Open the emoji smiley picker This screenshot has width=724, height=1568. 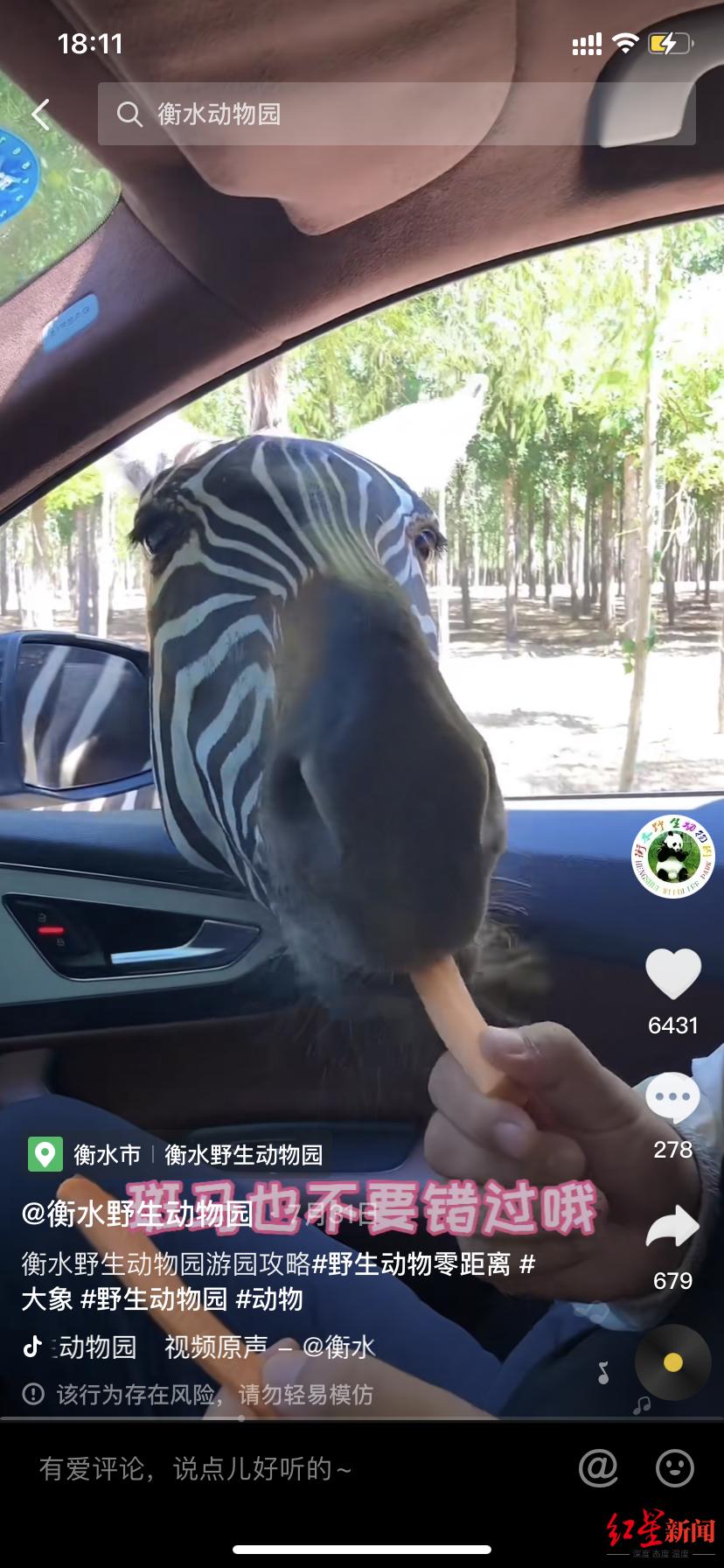(675, 1468)
